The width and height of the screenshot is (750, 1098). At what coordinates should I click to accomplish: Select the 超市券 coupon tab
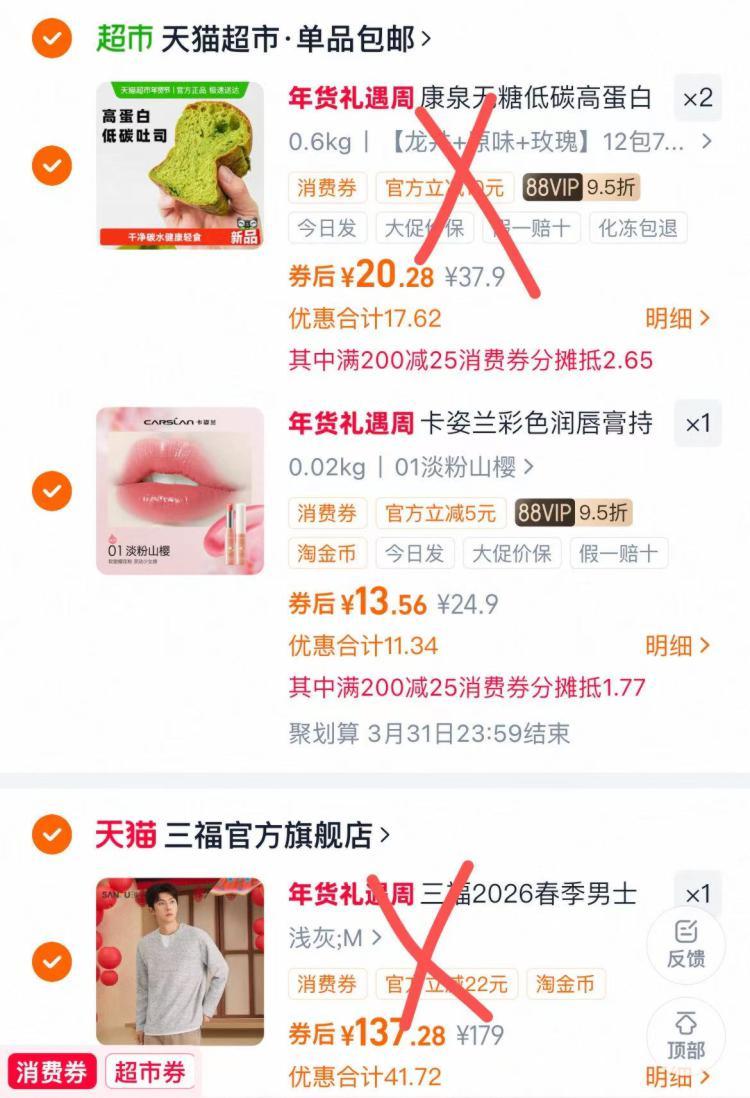click(x=150, y=1072)
